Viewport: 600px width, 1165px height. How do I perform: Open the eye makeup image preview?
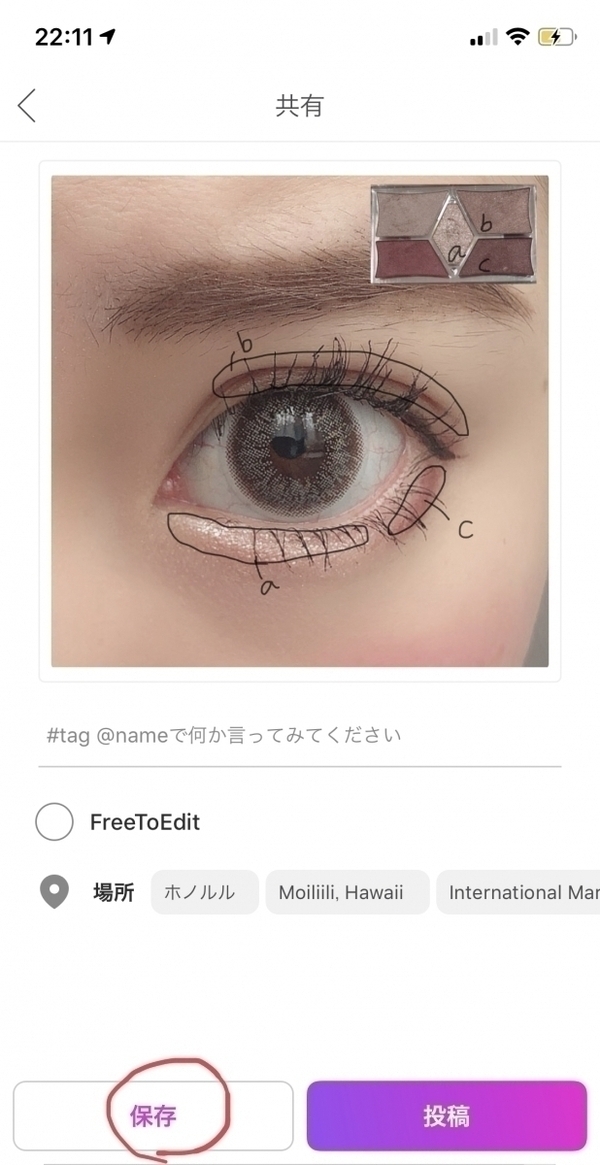[299, 420]
